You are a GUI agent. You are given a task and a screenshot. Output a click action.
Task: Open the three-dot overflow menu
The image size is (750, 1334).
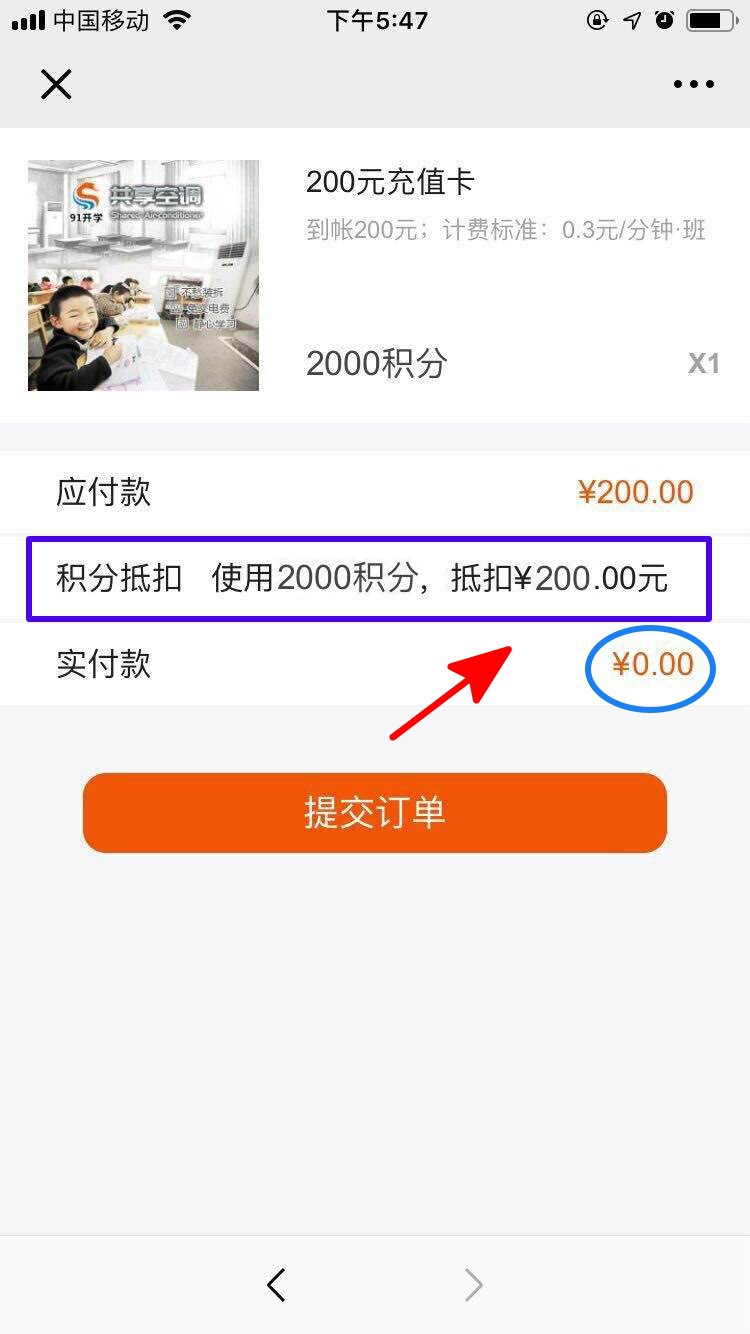point(694,85)
